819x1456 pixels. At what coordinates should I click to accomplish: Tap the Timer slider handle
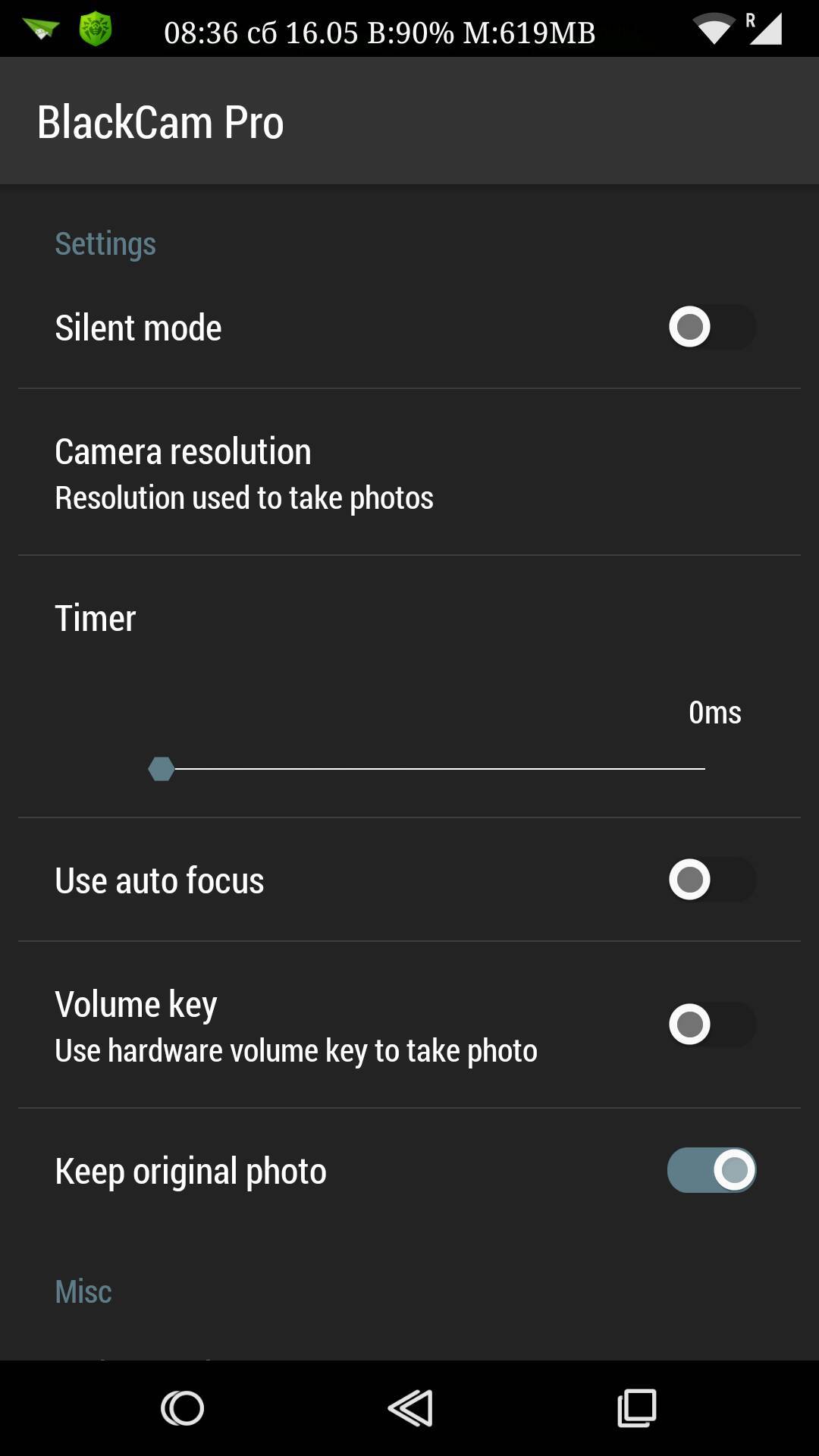[x=162, y=768]
